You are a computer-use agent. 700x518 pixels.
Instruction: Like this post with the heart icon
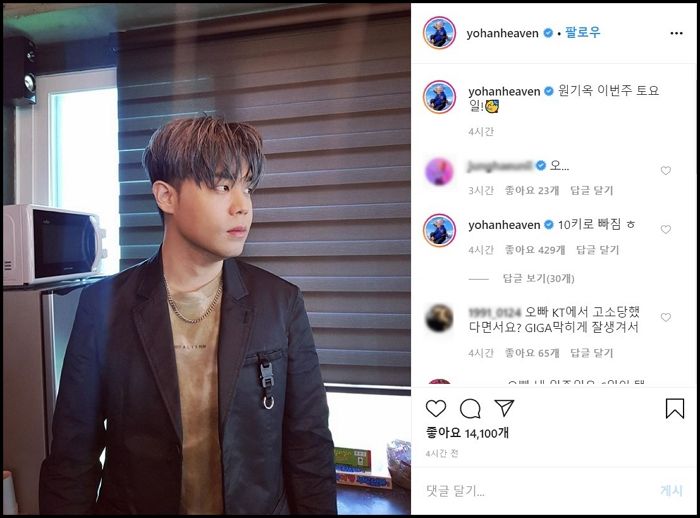pos(436,408)
